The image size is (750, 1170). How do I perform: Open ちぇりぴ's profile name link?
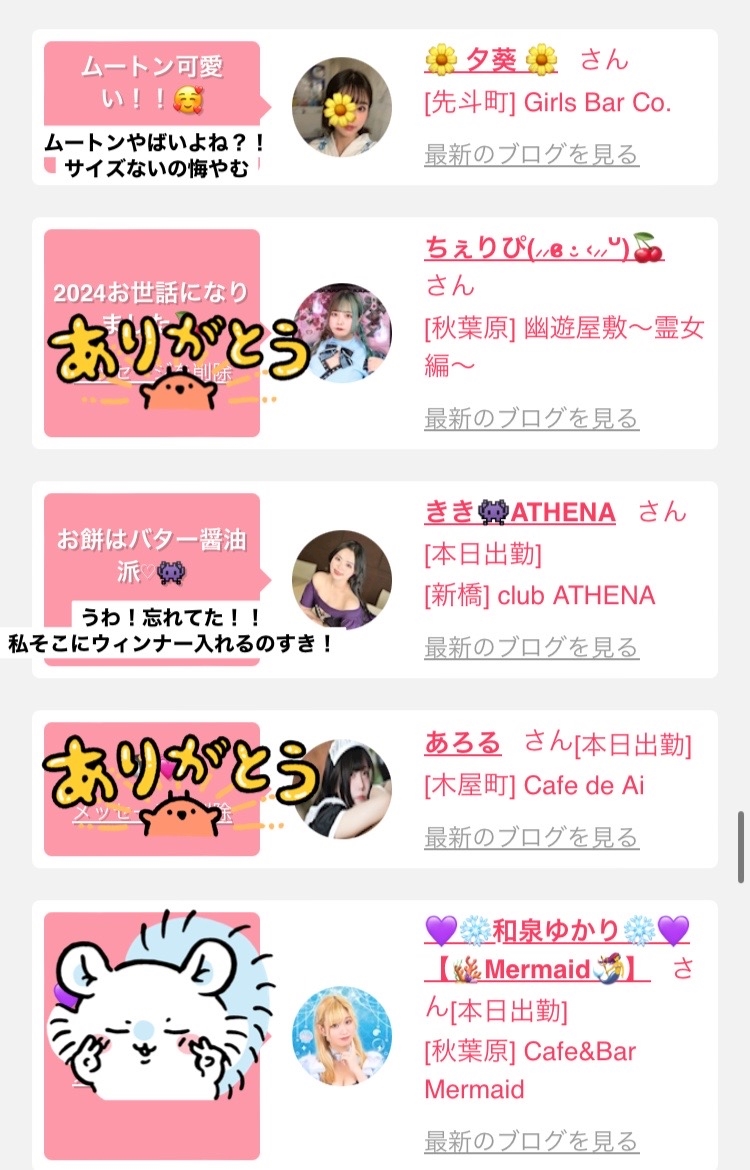[x=544, y=248]
